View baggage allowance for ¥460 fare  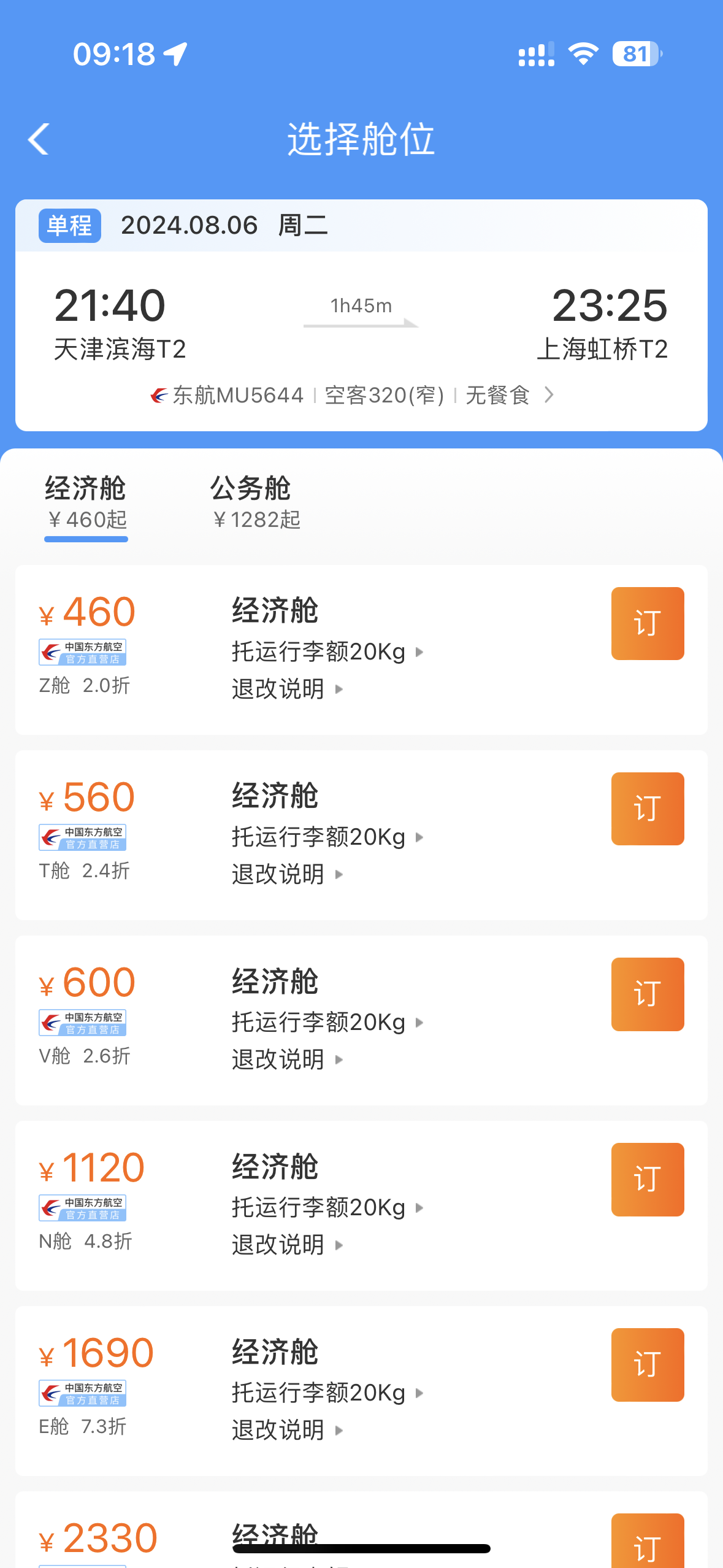click(327, 651)
